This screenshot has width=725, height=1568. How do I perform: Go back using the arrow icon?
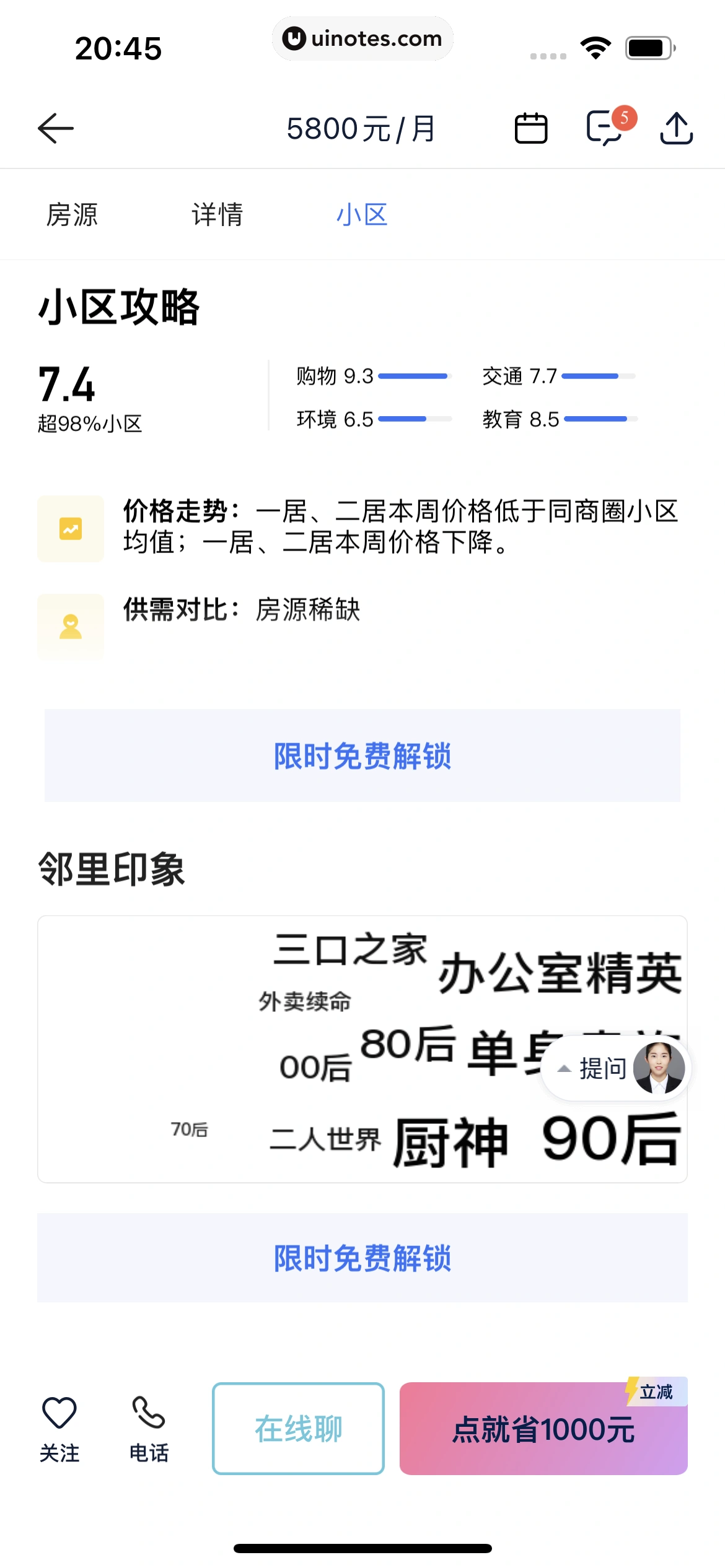tap(56, 128)
